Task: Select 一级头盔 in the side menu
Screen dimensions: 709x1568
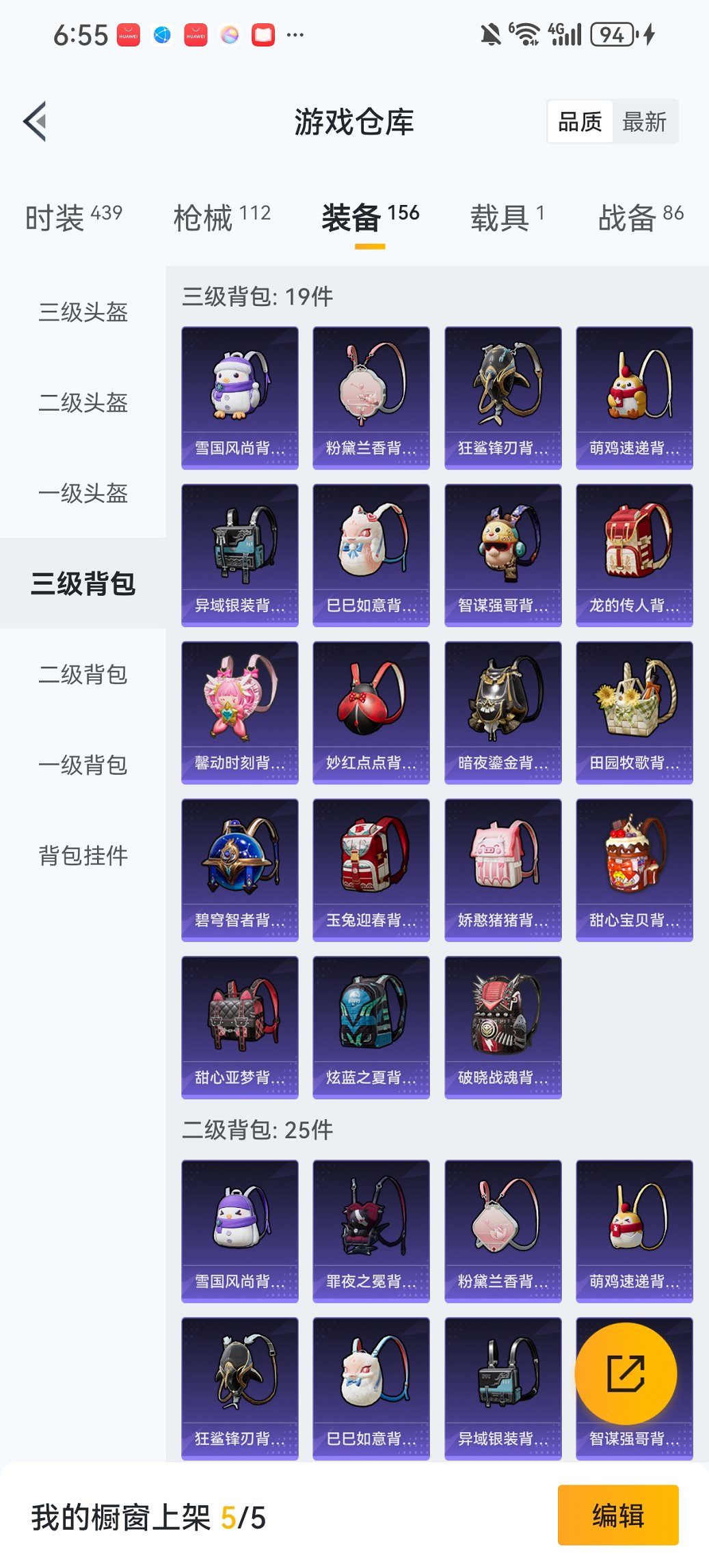Action: click(x=83, y=493)
